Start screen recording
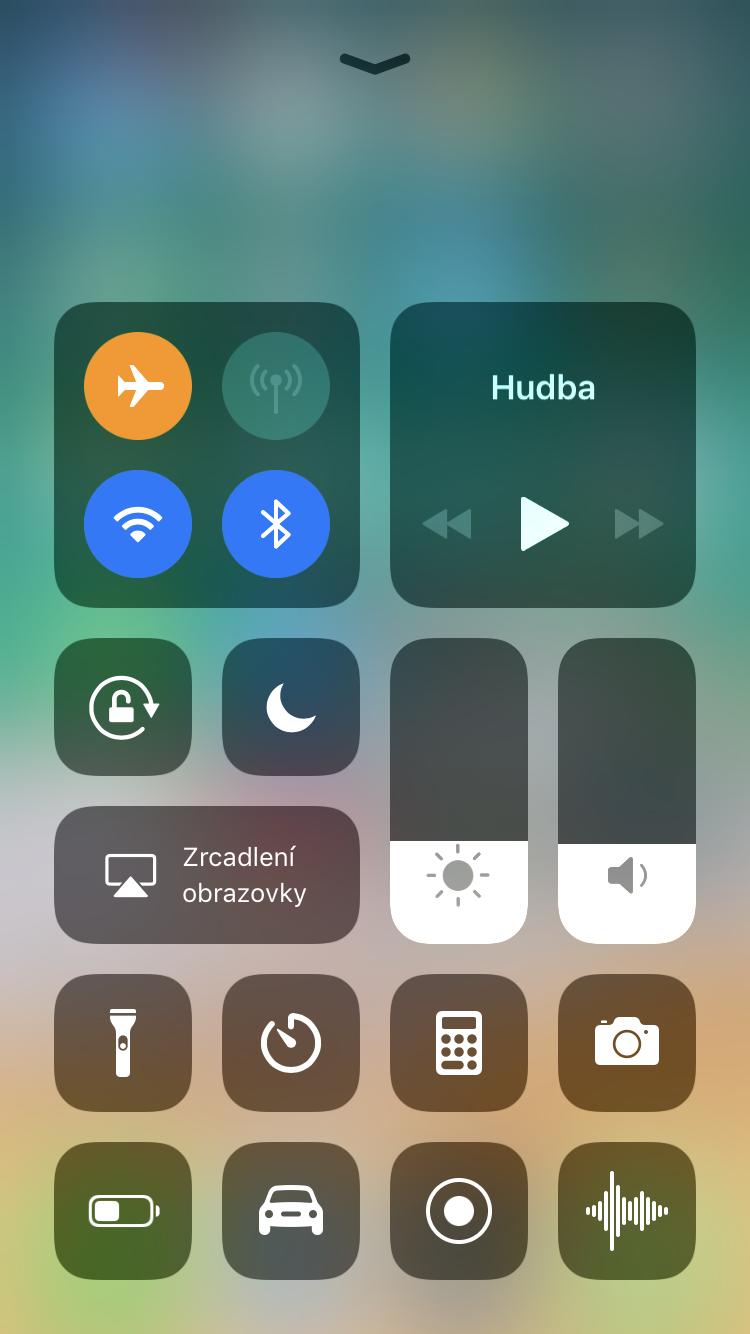The height and width of the screenshot is (1334, 750). (459, 1211)
